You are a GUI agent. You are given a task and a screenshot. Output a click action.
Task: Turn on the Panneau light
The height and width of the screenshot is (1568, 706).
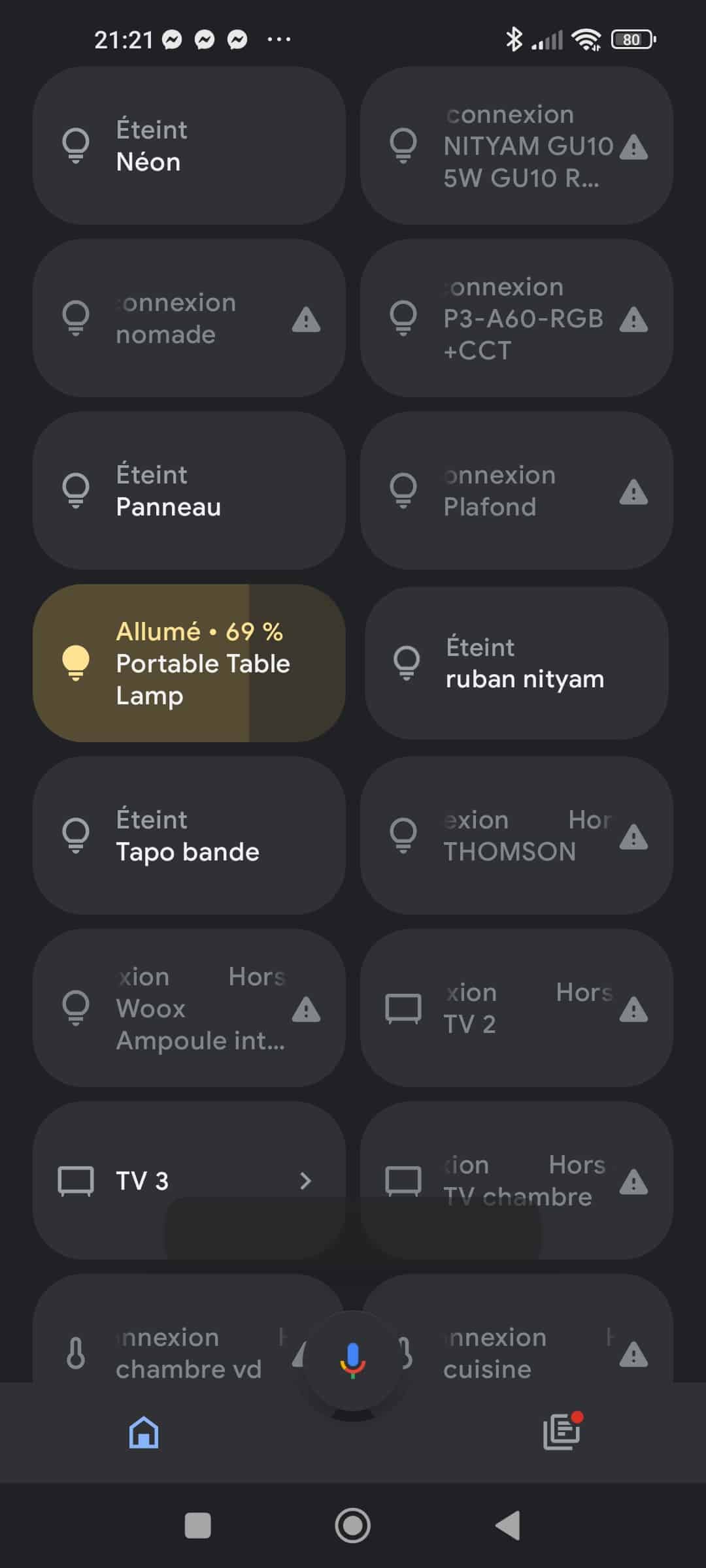[x=189, y=490]
